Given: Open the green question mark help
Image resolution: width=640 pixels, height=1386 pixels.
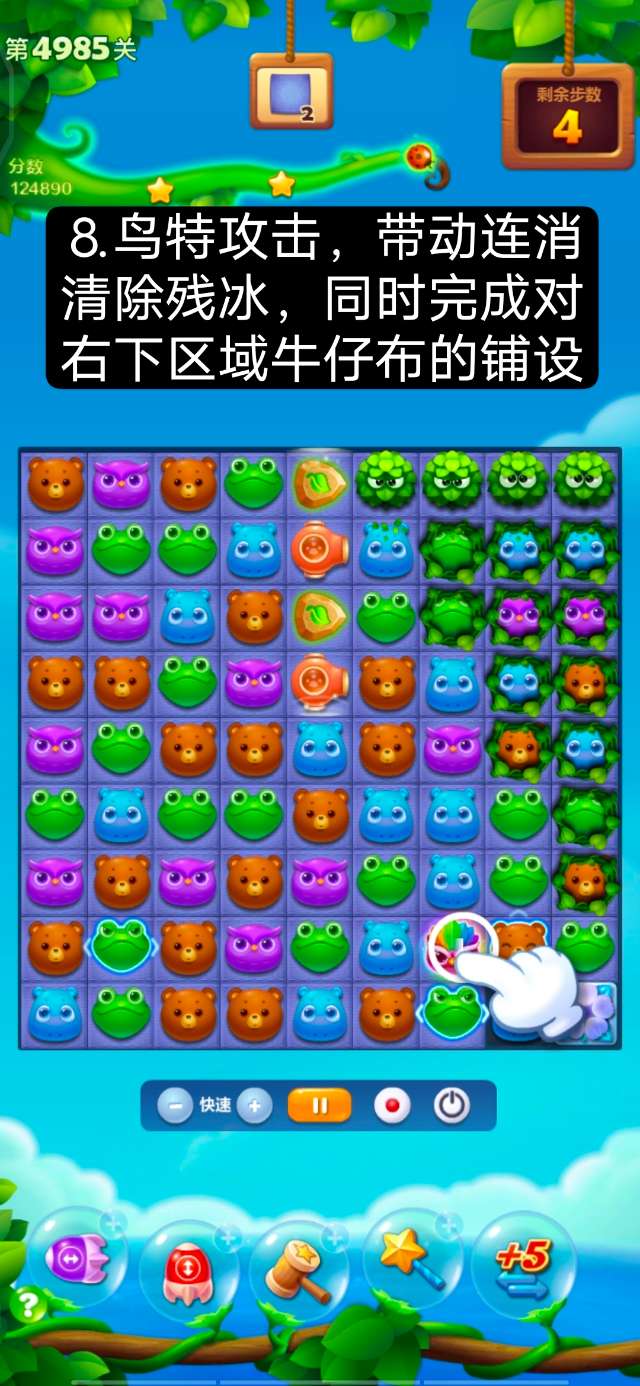Looking at the screenshot, I should pyautogui.click(x=28, y=1304).
